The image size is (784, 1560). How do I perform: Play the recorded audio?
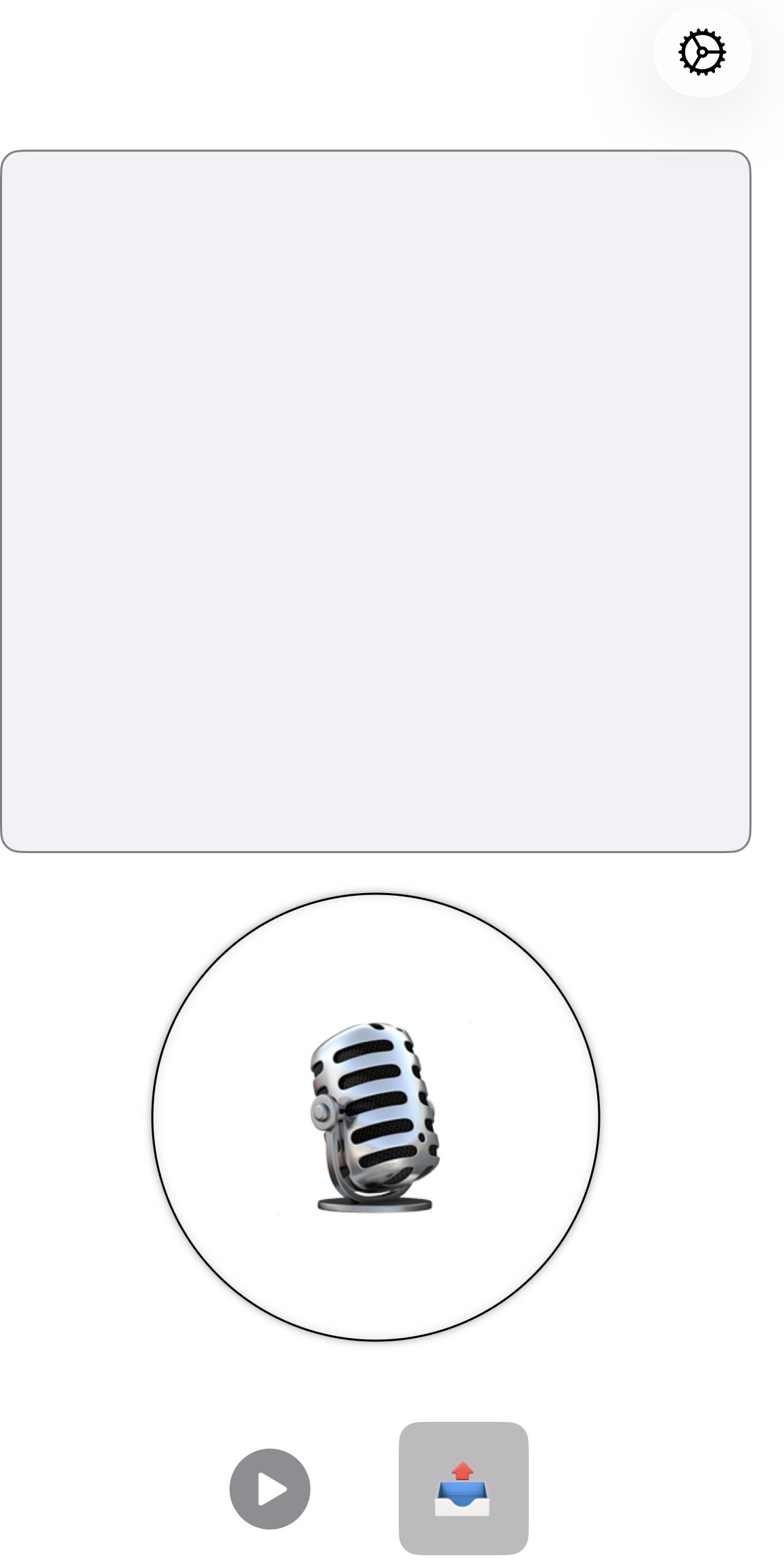[270, 1489]
